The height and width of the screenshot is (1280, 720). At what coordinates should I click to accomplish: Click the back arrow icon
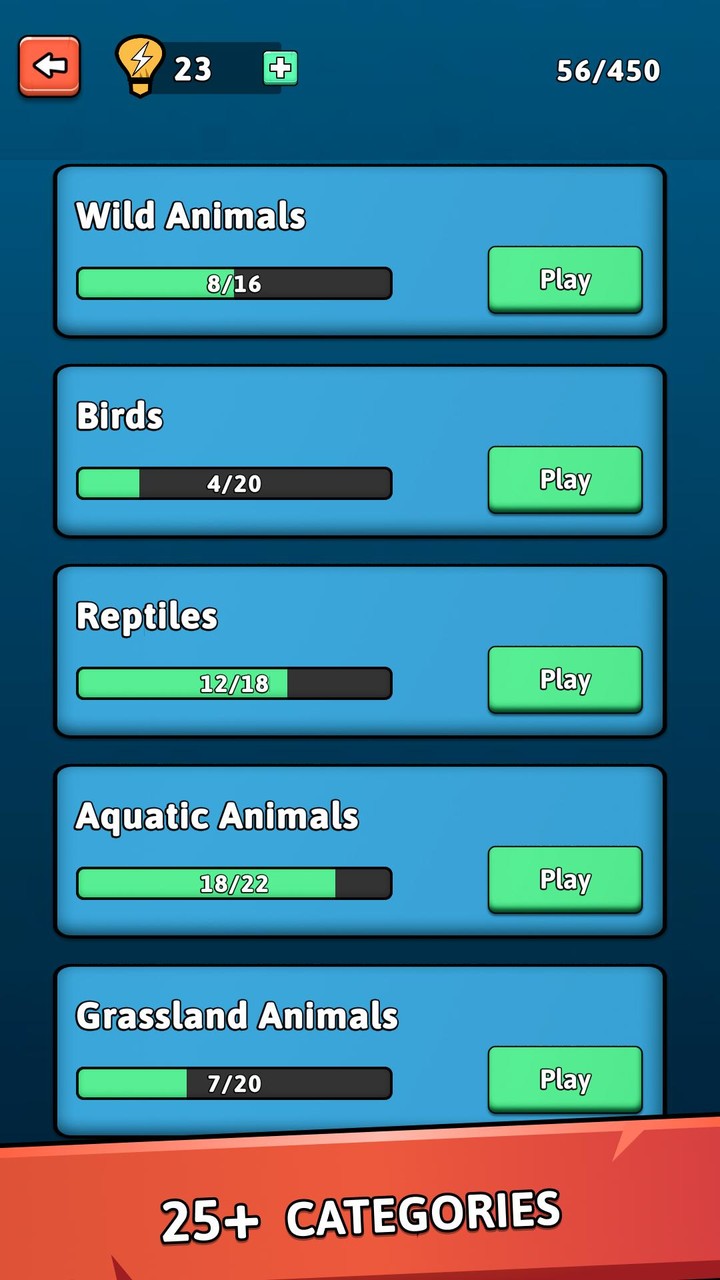click(x=49, y=66)
